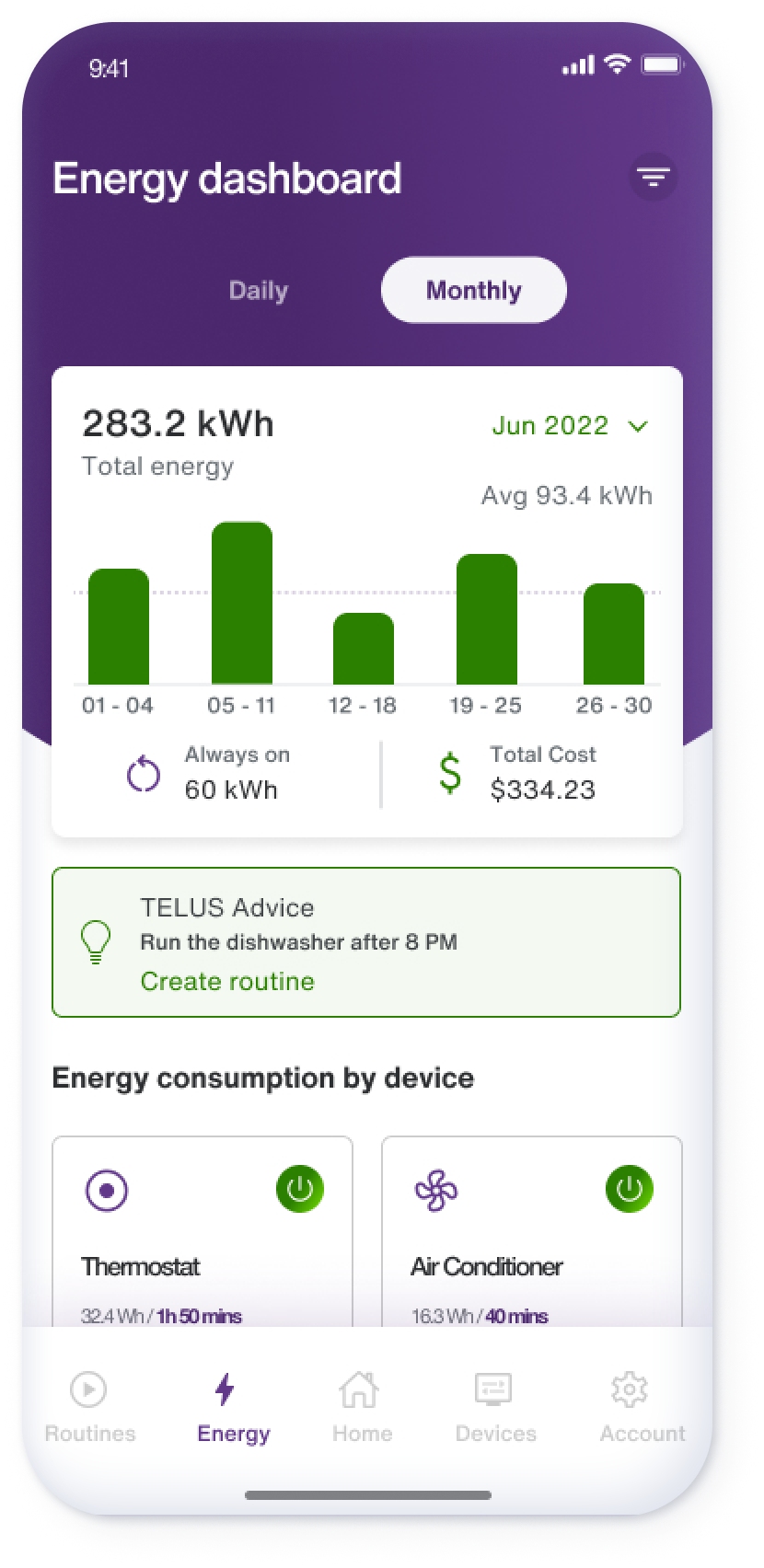The height and width of the screenshot is (1568, 764).
Task: Expand the Jun 2022 month picker
Action: 570,425
